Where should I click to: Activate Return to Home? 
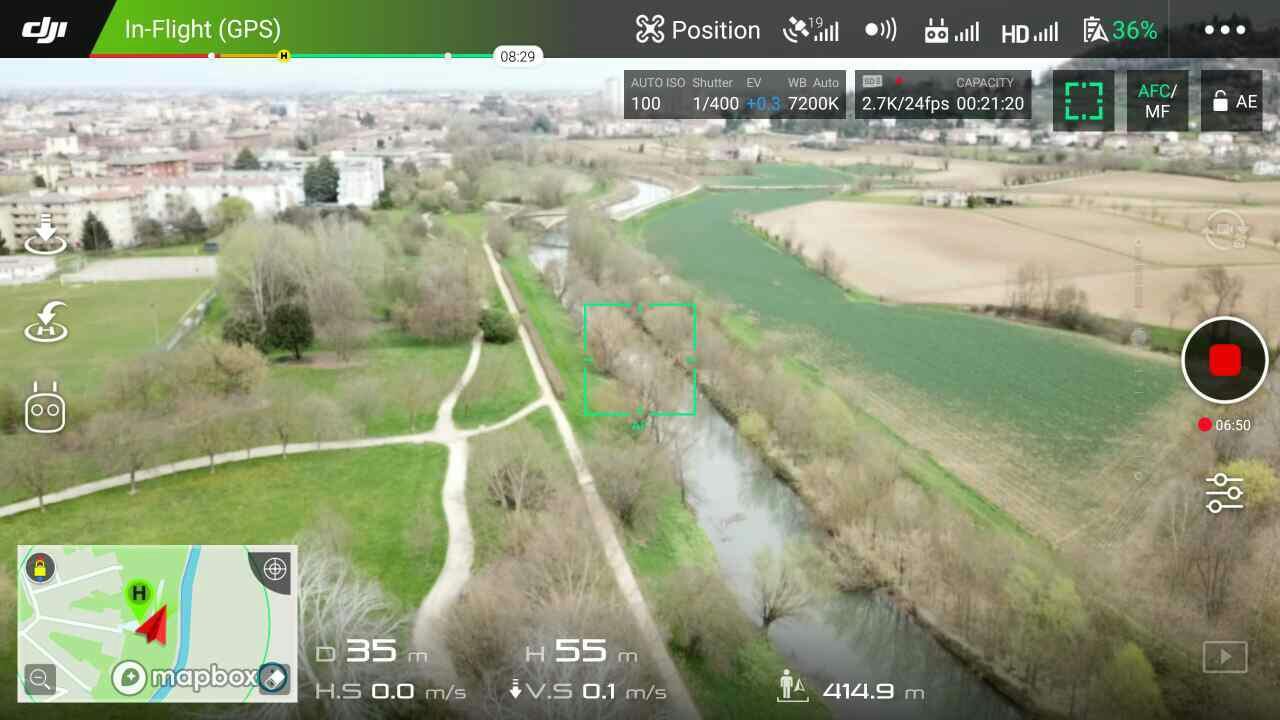coord(45,322)
